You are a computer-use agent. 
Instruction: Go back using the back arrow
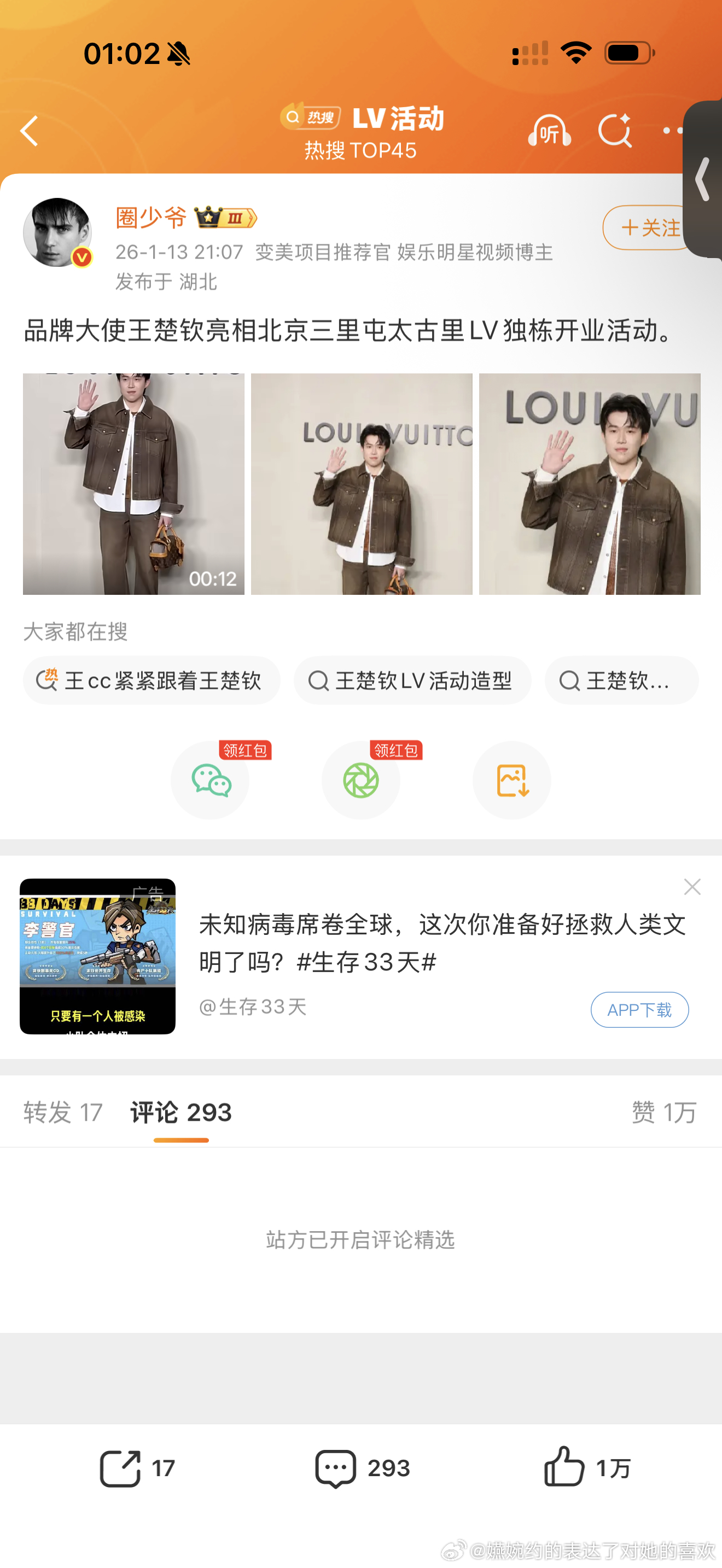pos(28,133)
